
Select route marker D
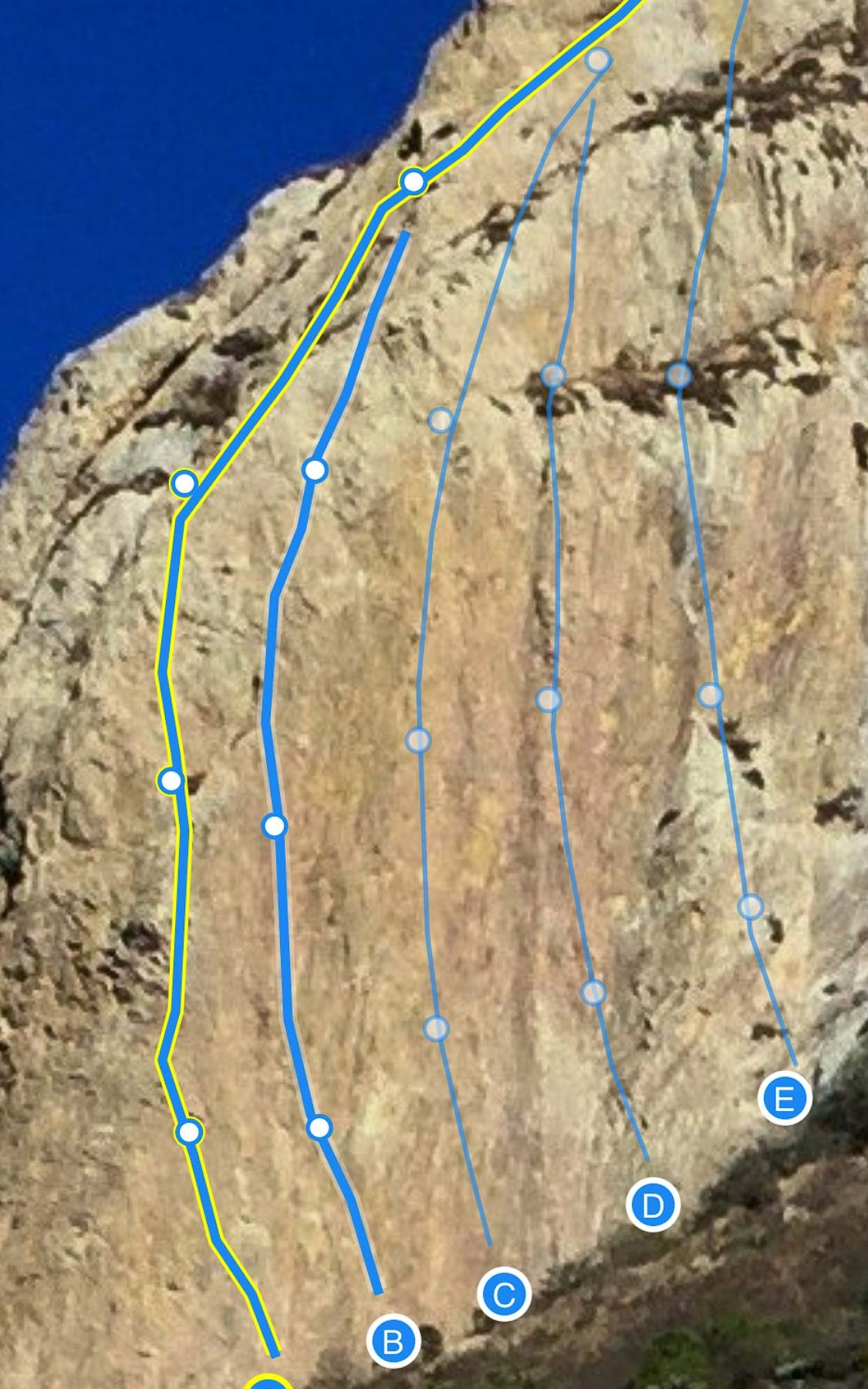click(x=653, y=1205)
